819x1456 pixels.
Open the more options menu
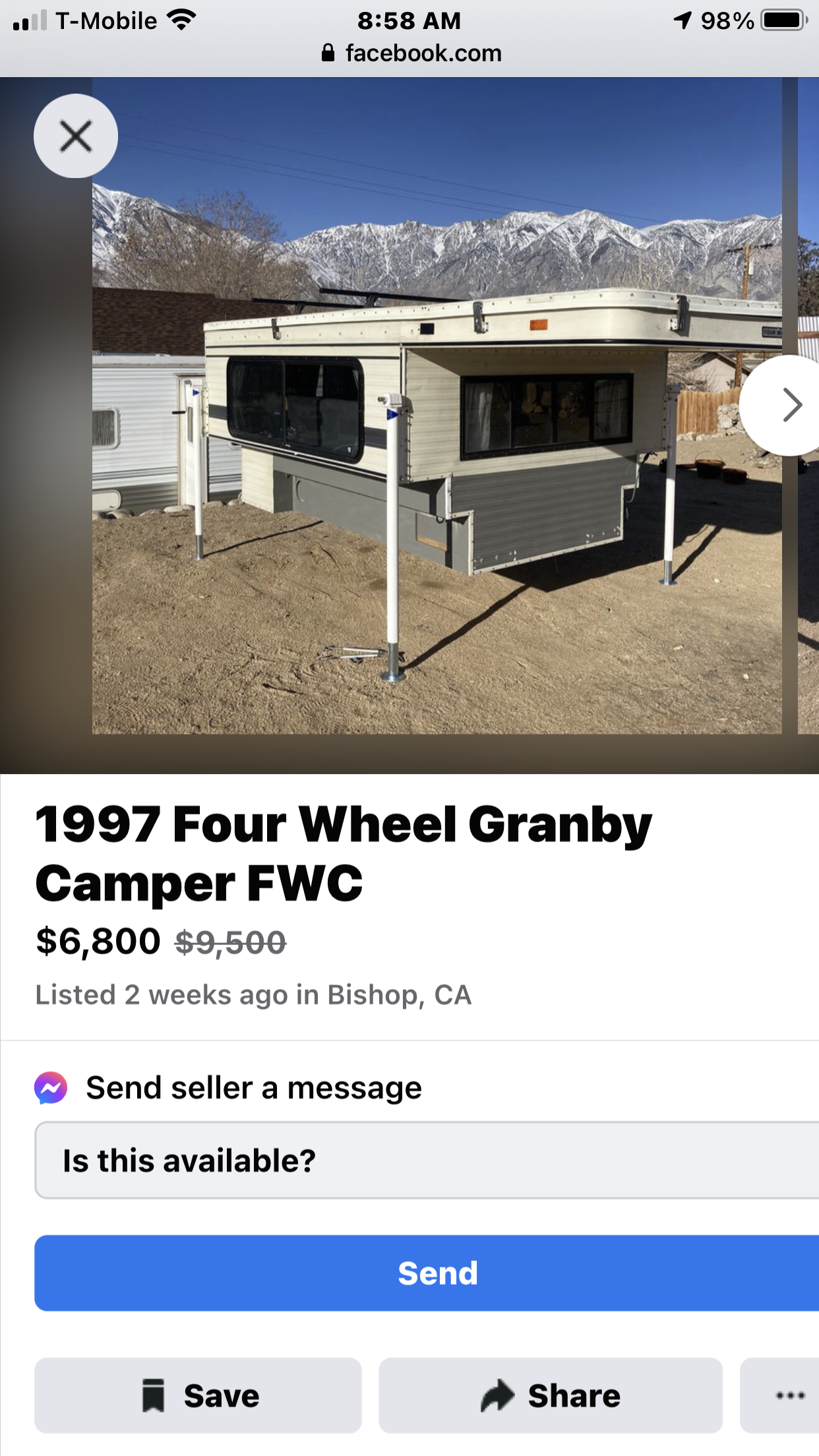[x=783, y=1395]
